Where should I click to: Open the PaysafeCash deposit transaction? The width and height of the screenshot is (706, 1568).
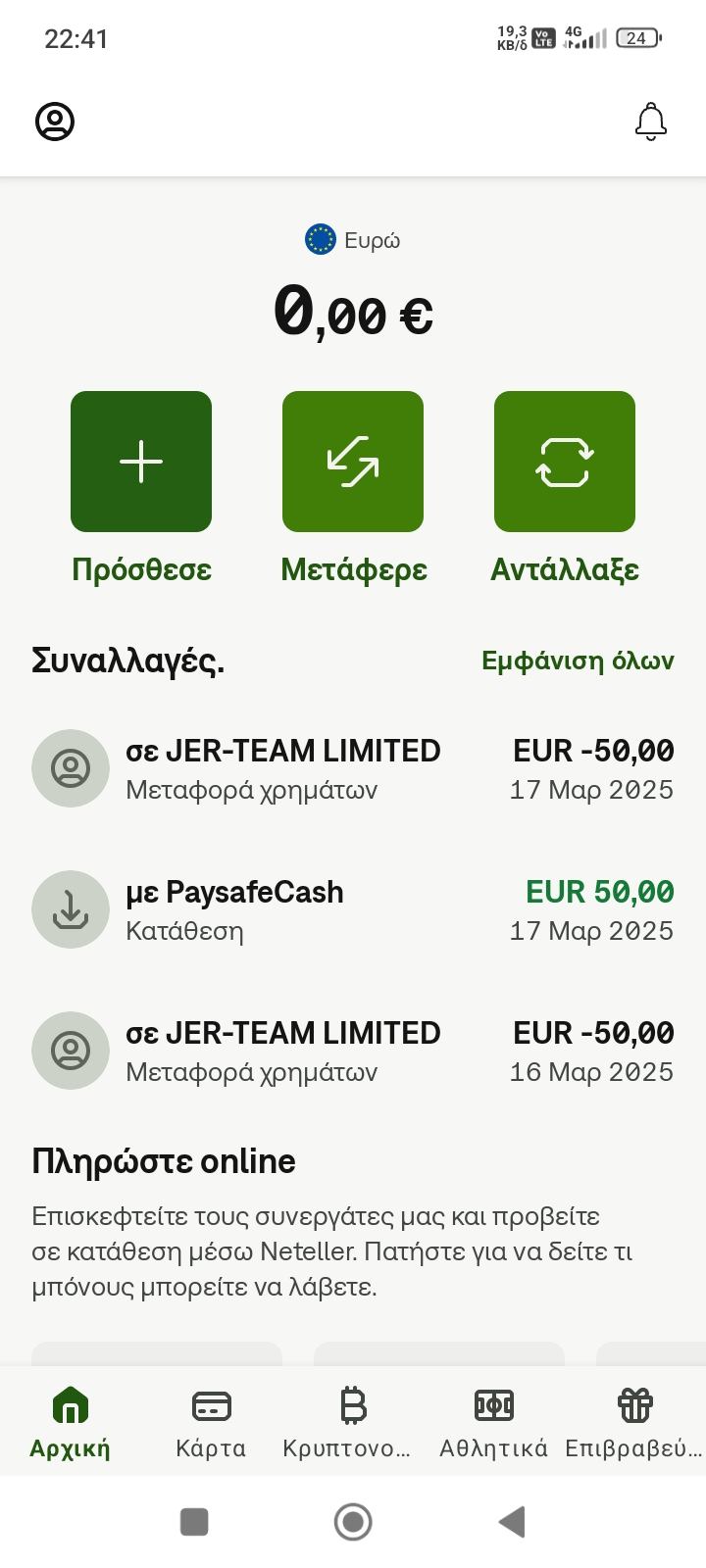[353, 909]
